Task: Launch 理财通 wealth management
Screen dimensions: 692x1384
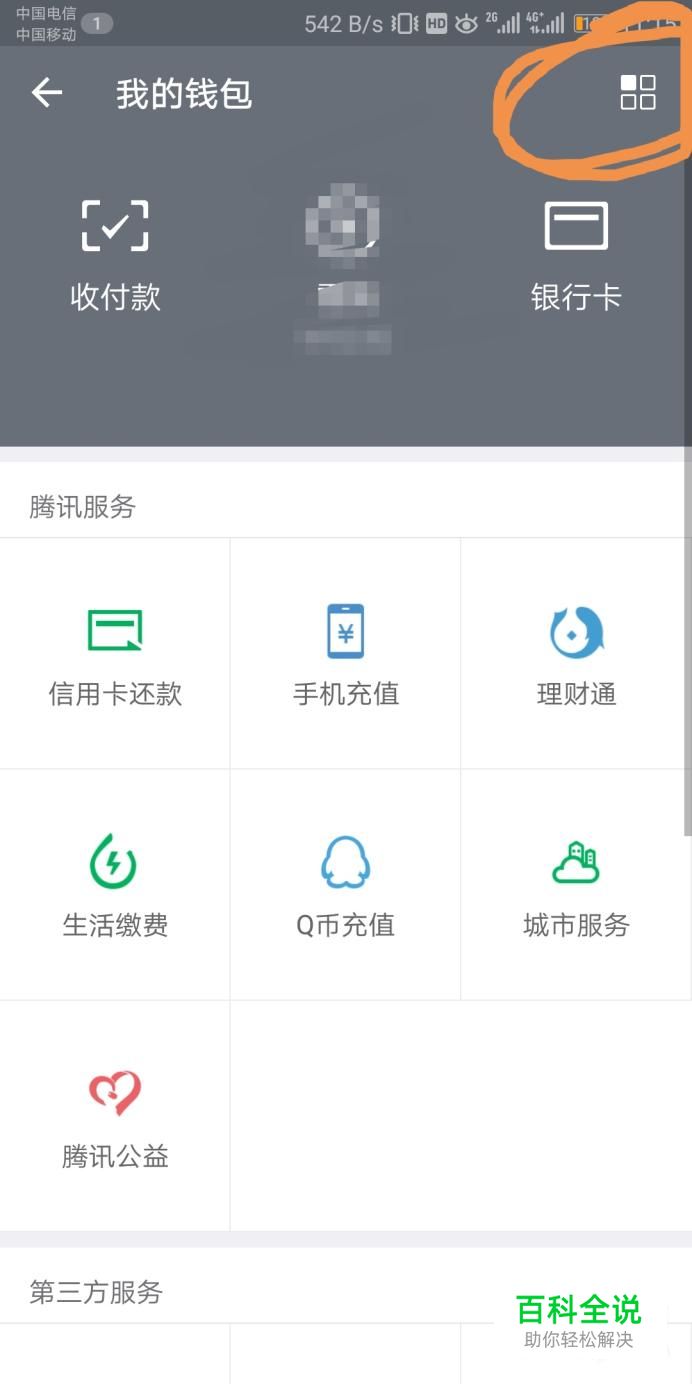Action: coord(576,654)
